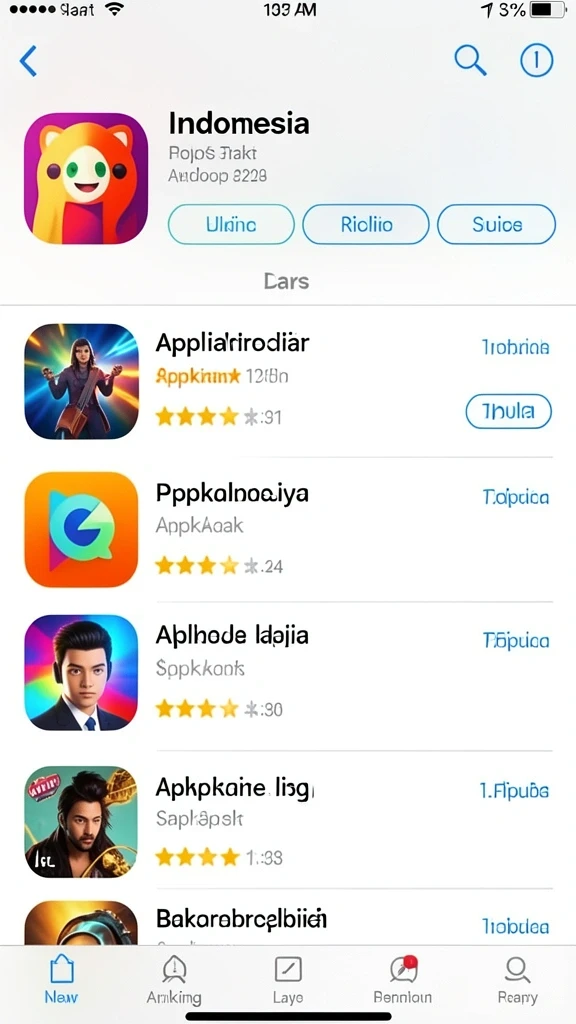Tap the blue link beside Ppkalnoaiya

(x=516, y=498)
